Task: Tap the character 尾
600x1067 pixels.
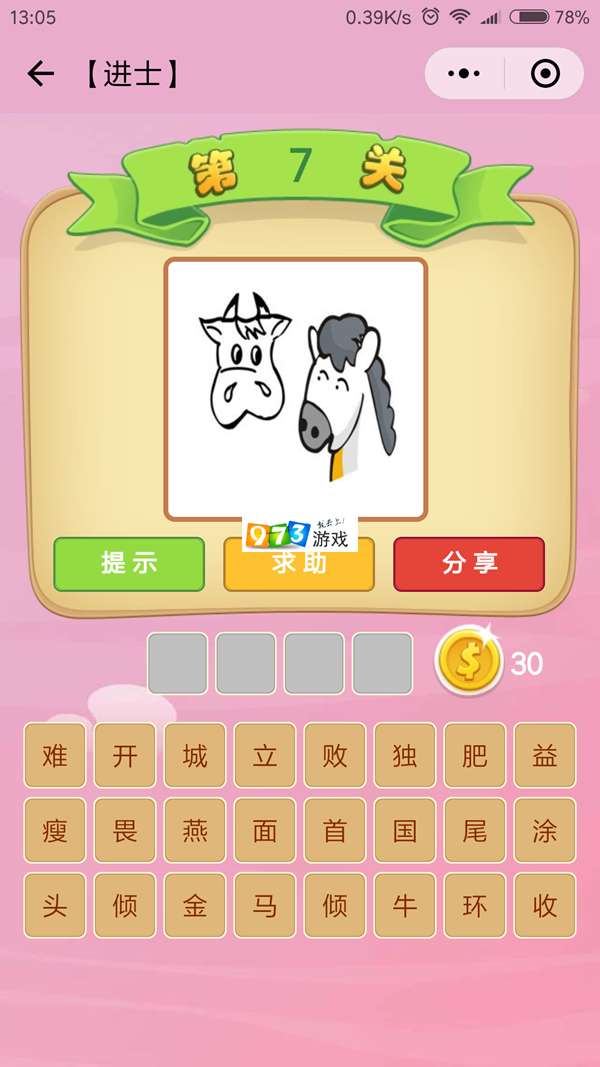Action: [475, 831]
